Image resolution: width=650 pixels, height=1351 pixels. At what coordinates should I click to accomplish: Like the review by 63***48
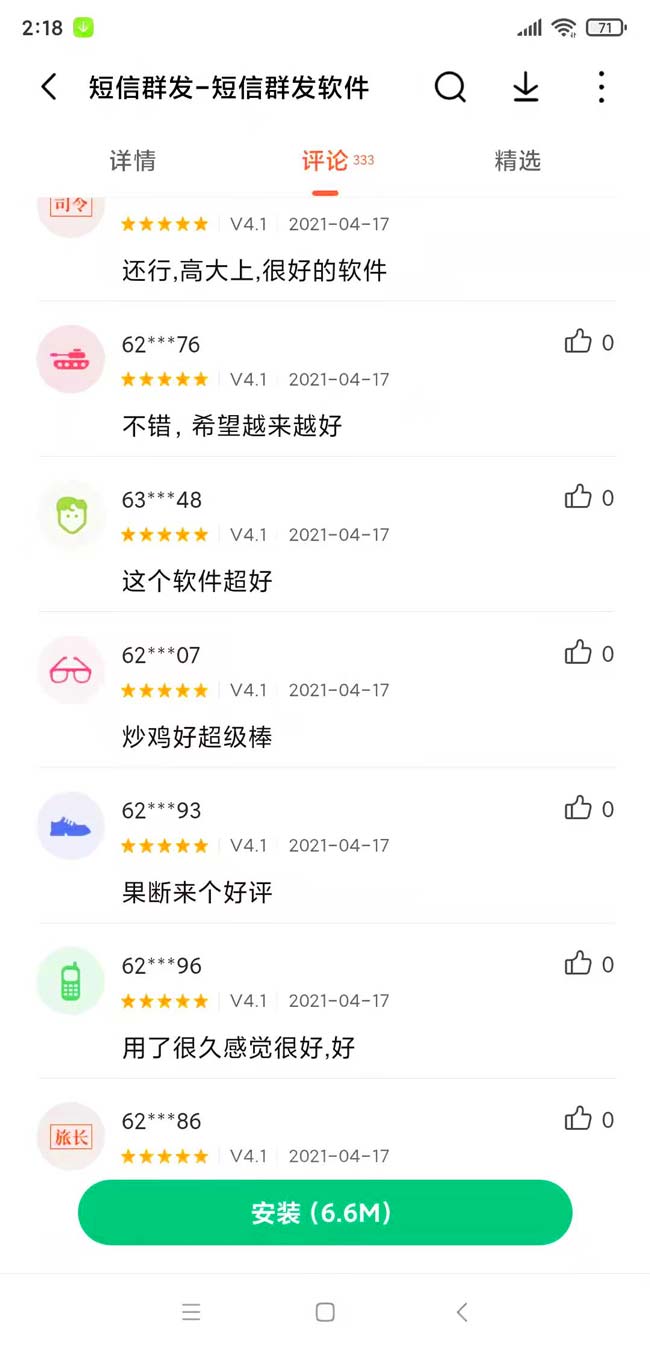coord(579,498)
